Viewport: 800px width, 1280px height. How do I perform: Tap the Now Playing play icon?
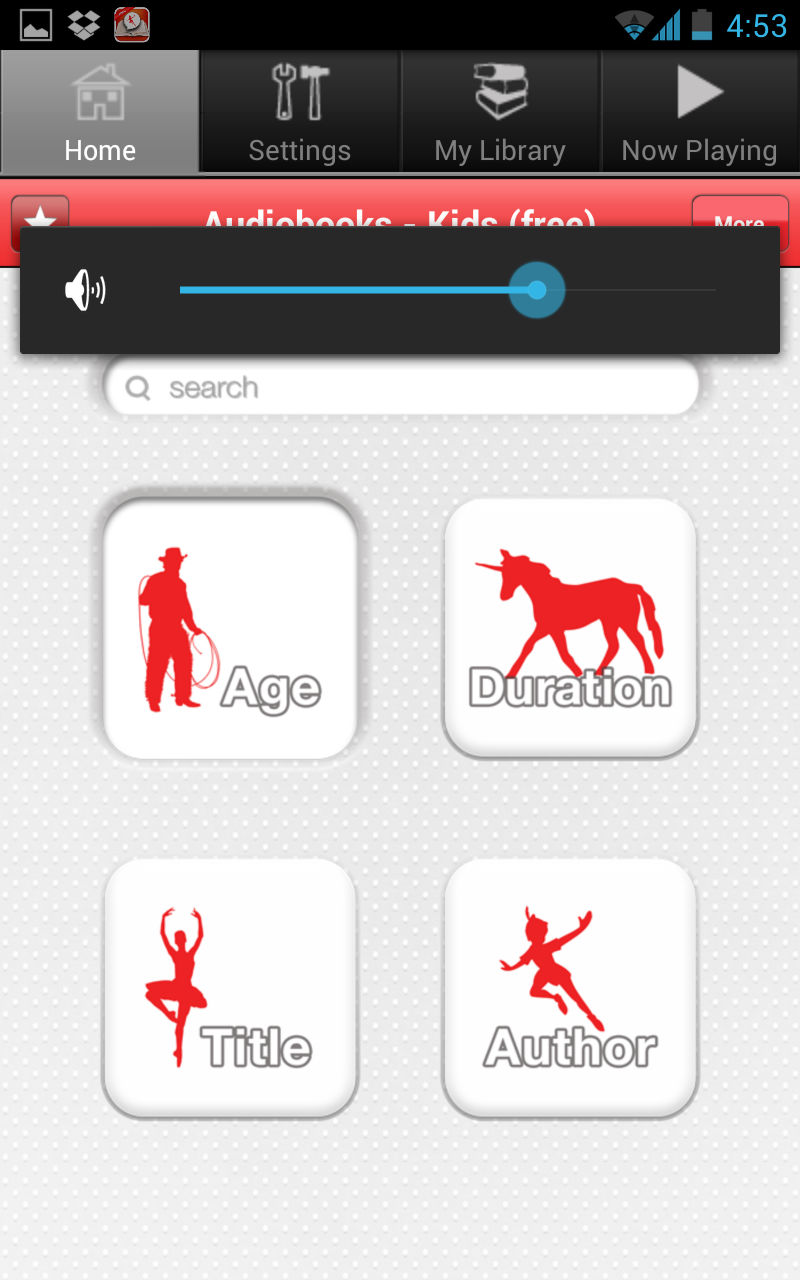[x=699, y=92]
